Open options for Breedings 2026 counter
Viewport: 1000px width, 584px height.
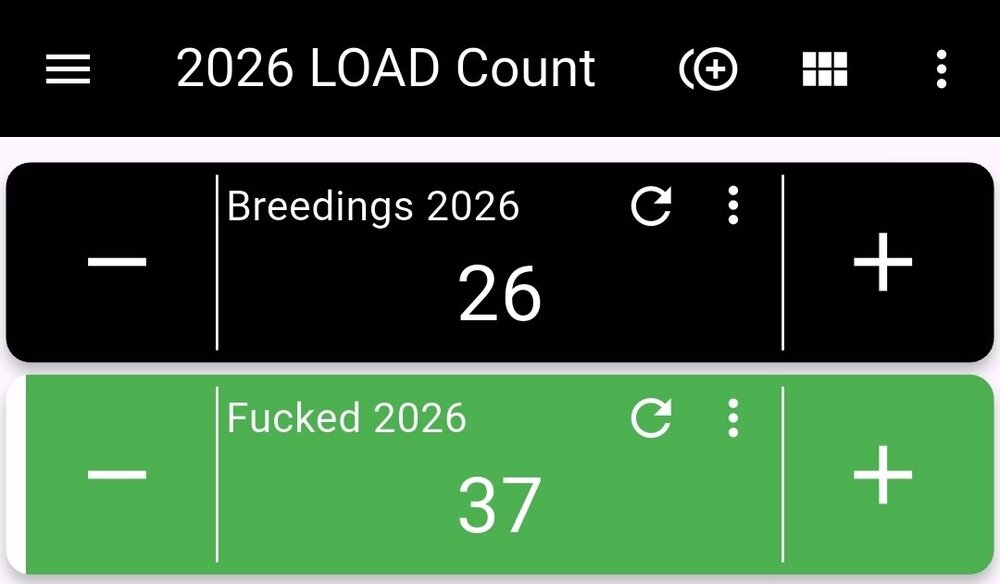[733, 206]
